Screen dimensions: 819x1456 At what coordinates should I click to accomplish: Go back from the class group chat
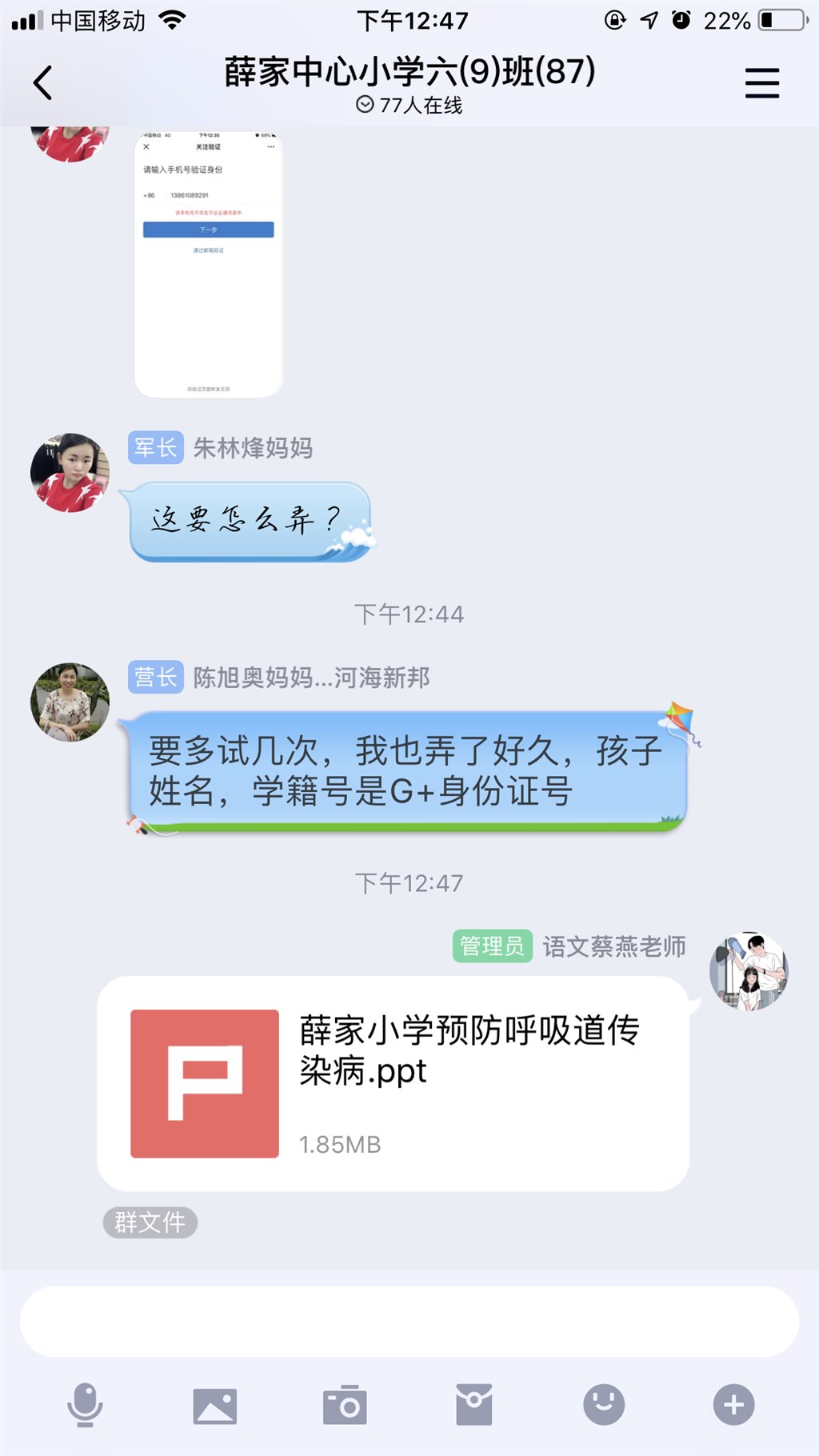(43, 82)
